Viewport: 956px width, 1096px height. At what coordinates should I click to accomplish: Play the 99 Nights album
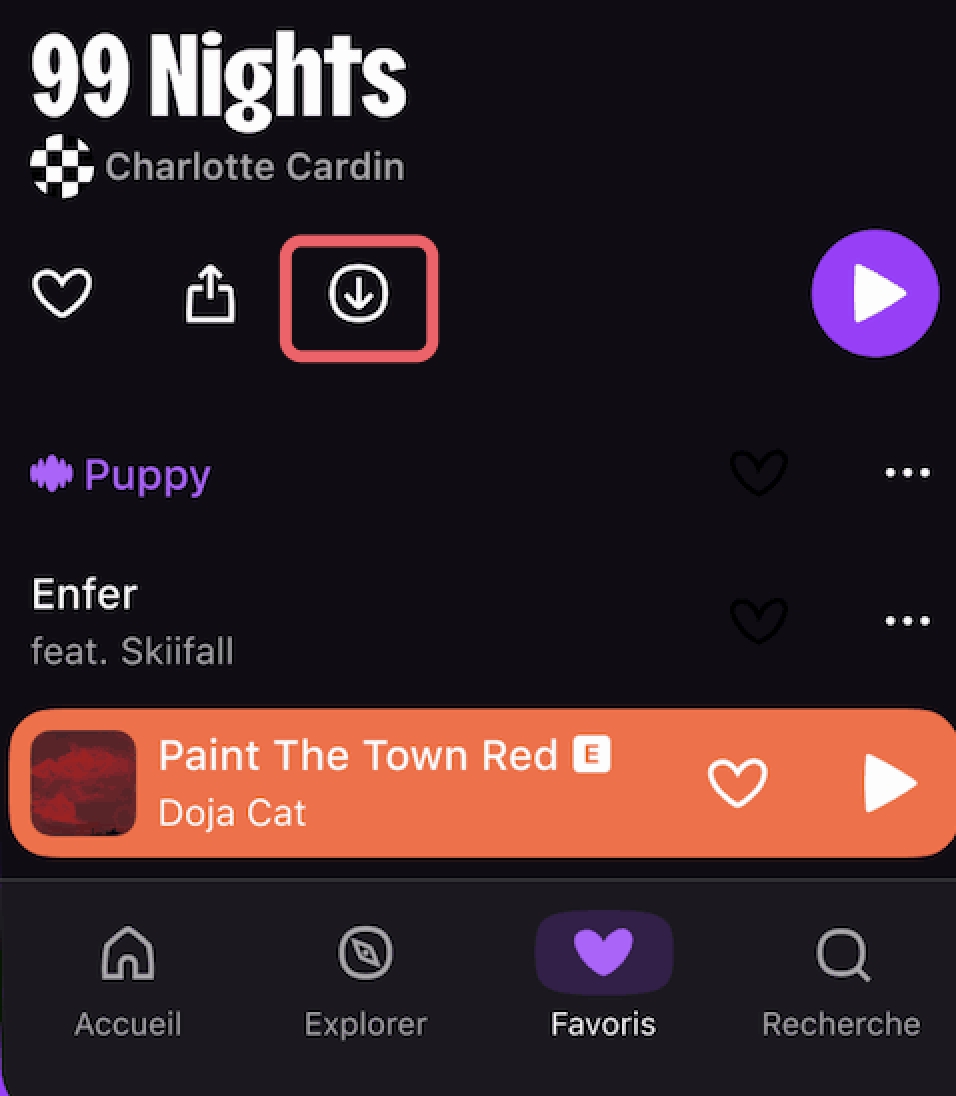pyautogui.click(x=875, y=295)
